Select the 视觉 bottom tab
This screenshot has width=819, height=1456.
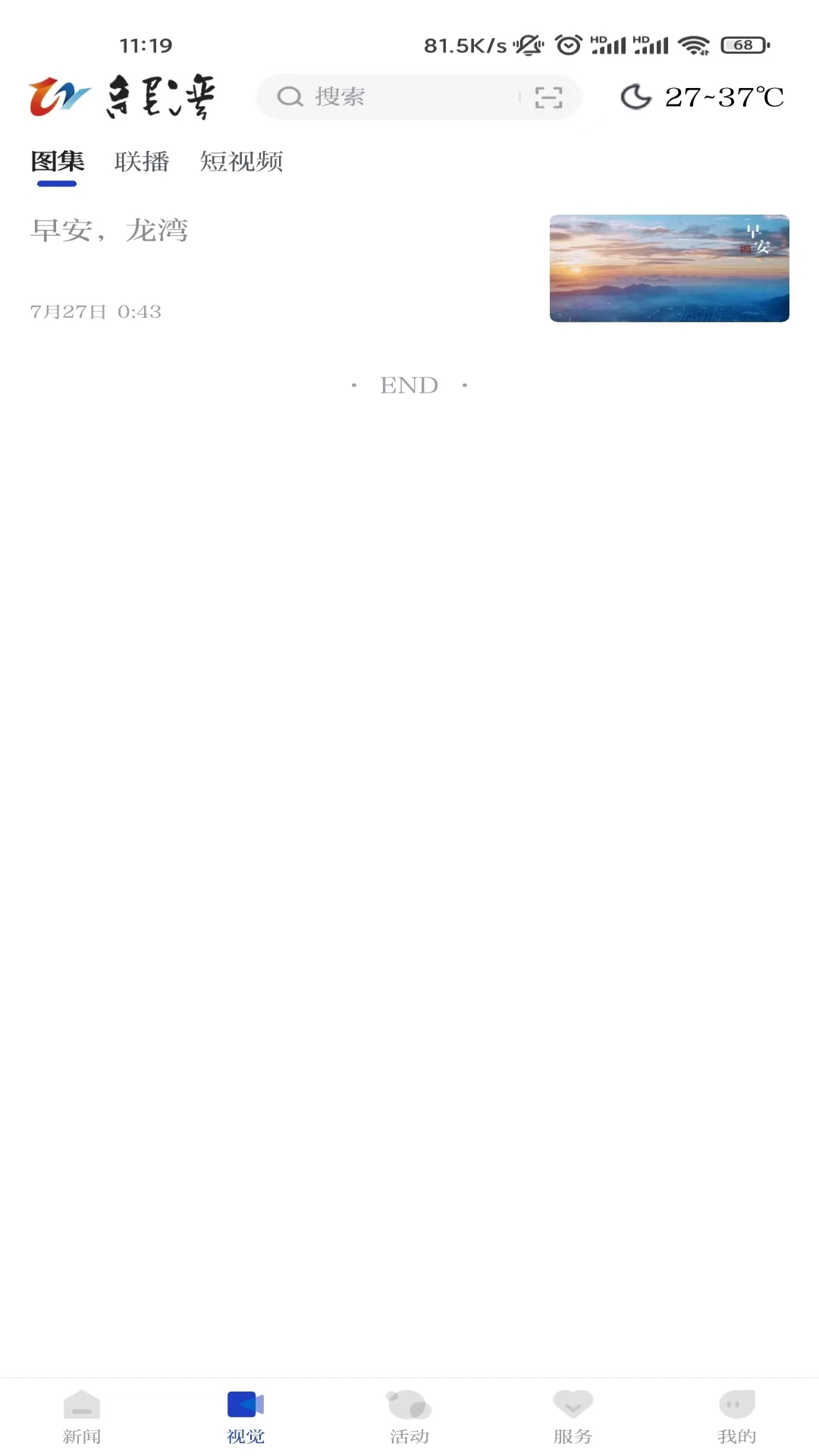click(x=246, y=1417)
